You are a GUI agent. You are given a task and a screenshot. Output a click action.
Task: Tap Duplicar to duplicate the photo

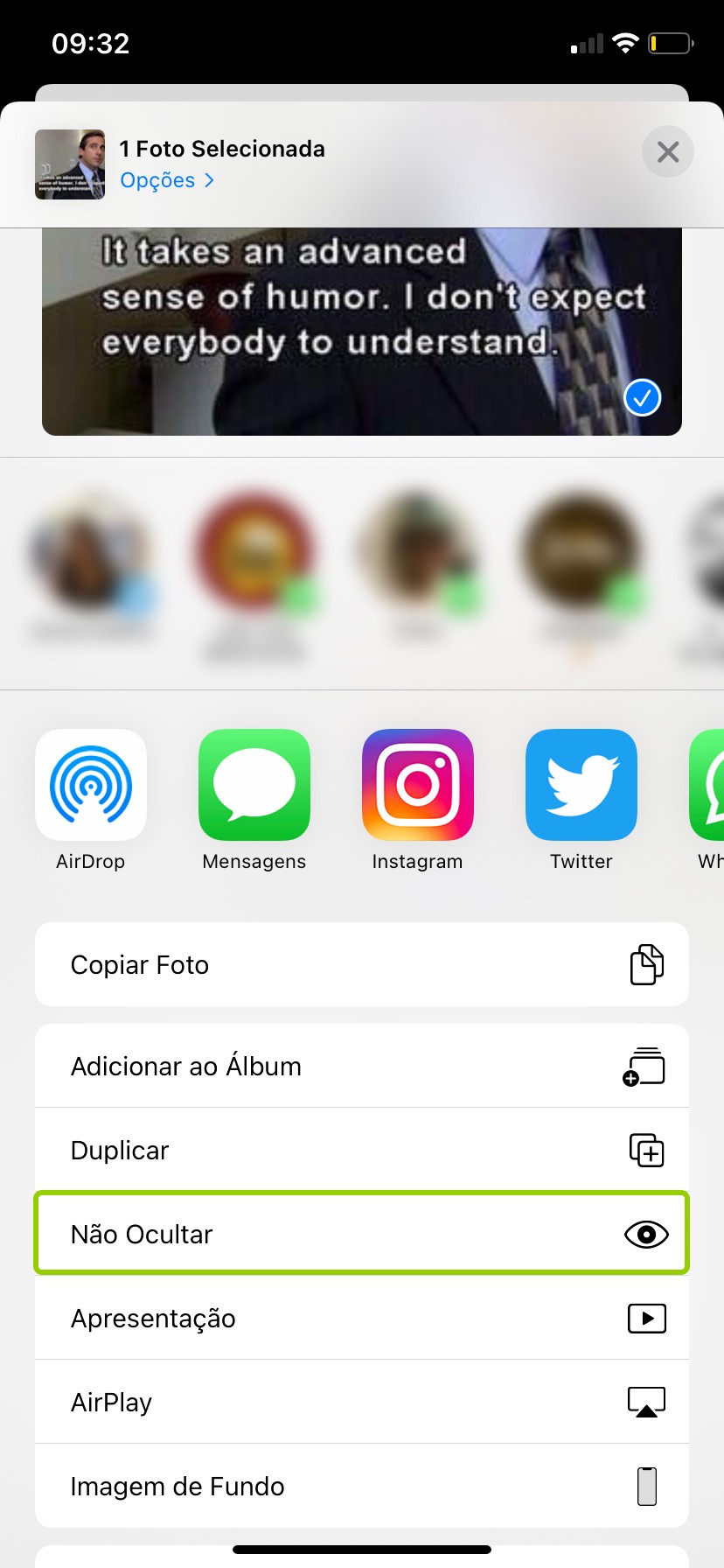click(x=362, y=1150)
